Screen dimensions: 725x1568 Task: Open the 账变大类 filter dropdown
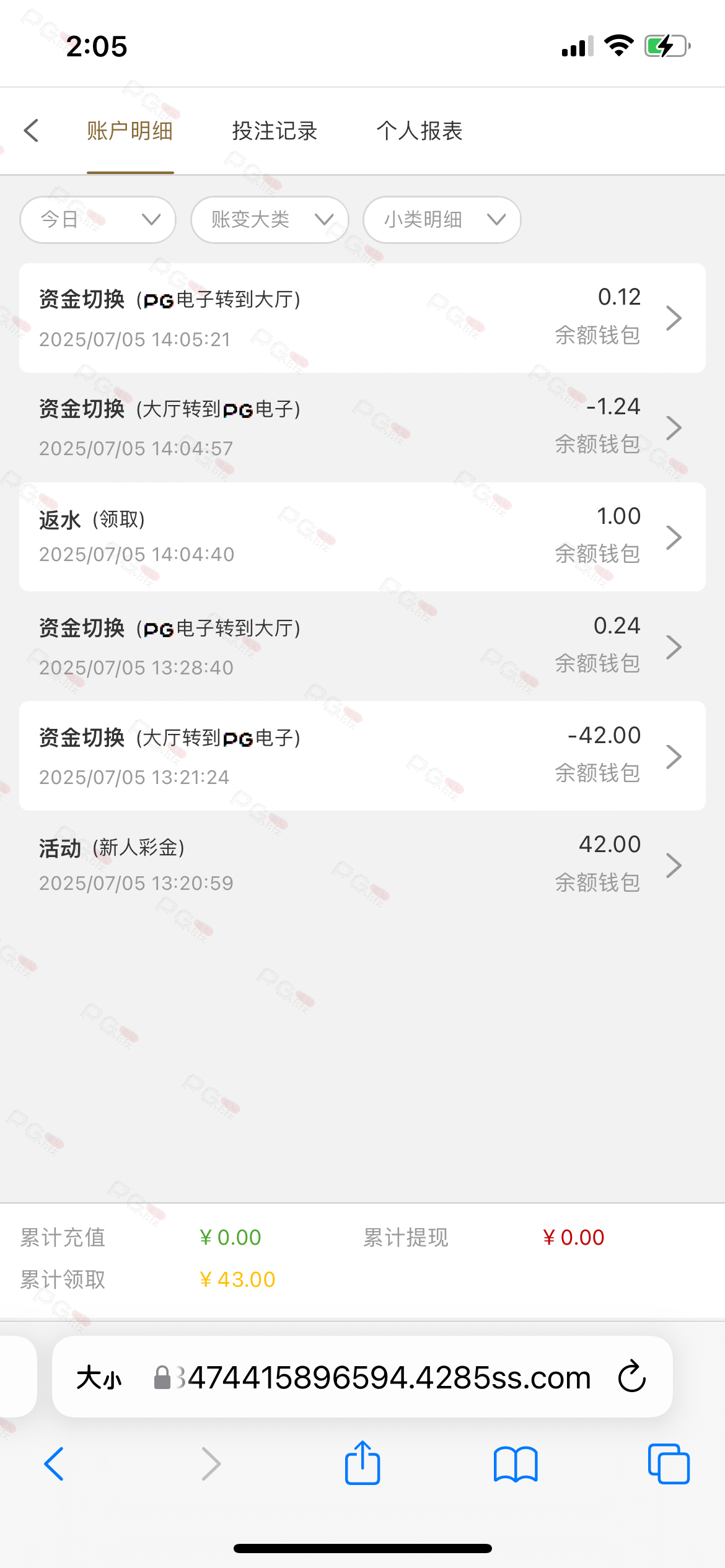[270, 220]
